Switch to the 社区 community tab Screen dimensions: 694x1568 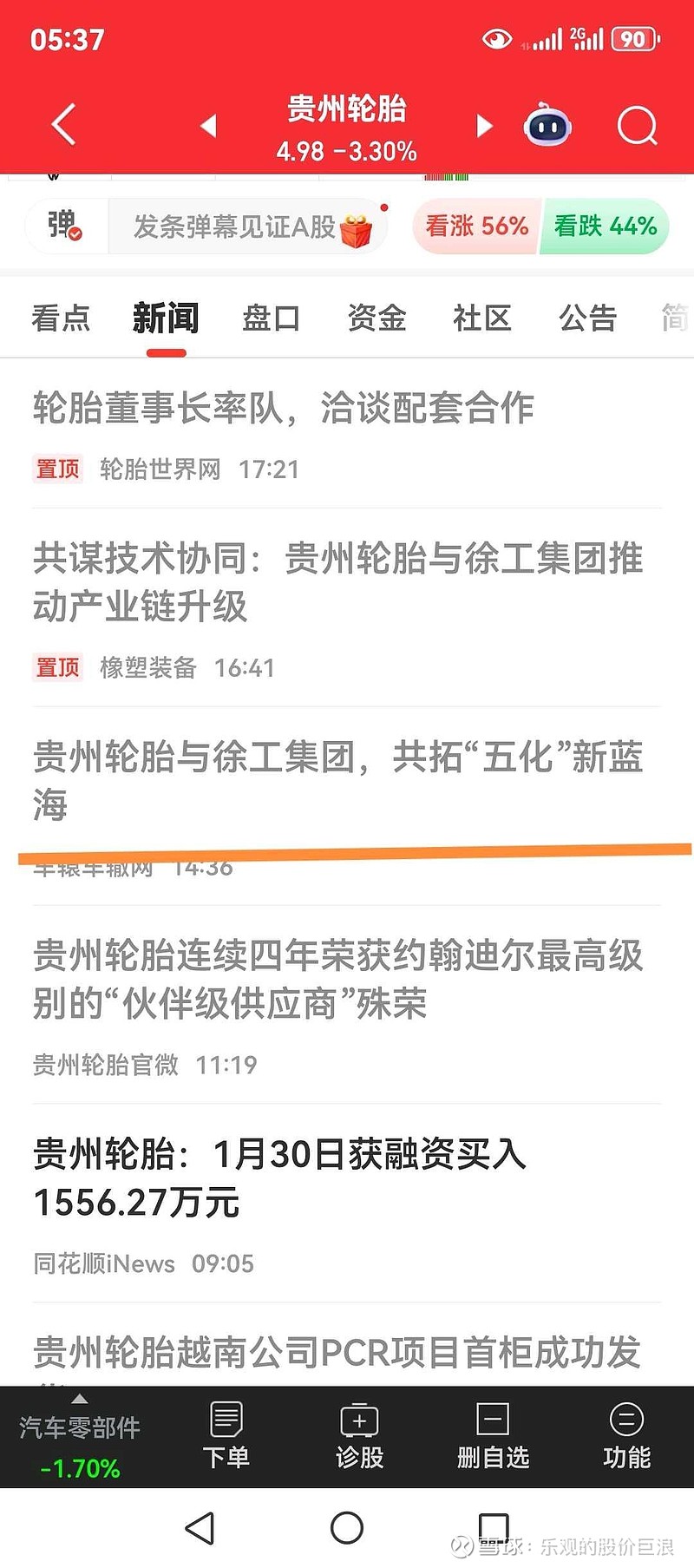click(x=482, y=318)
